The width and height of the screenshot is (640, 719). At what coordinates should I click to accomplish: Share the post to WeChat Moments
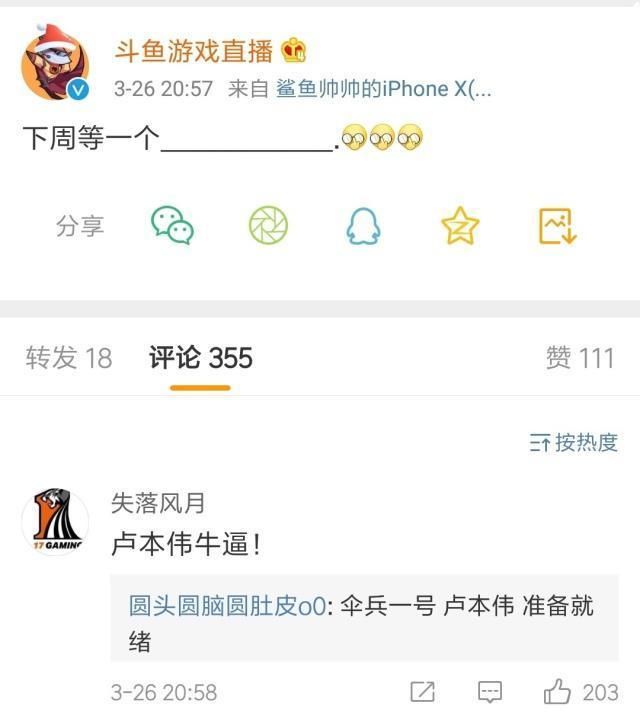coord(268,226)
